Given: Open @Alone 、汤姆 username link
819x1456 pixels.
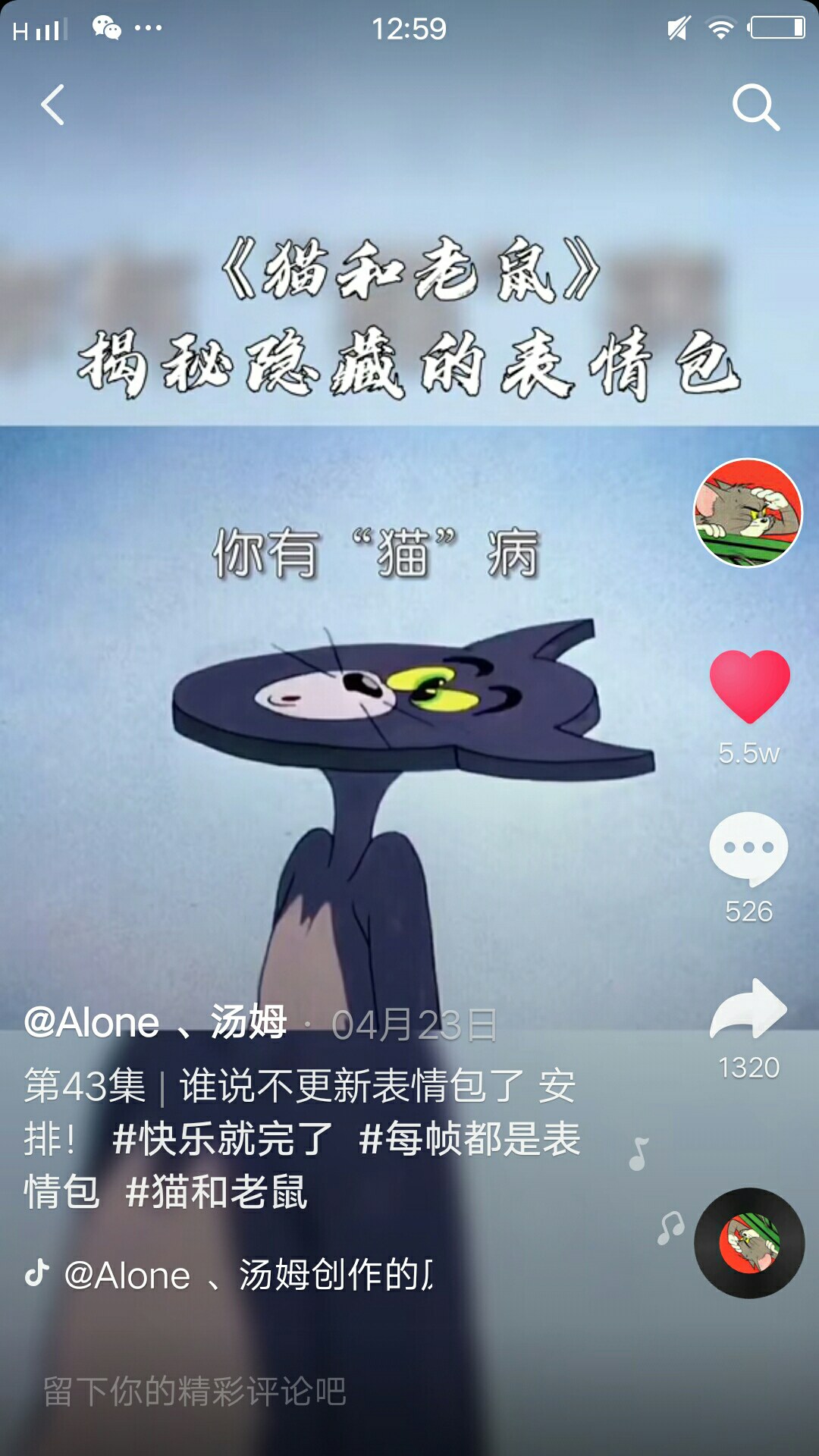Looking at the screenshot, I should pos(155,1022).
